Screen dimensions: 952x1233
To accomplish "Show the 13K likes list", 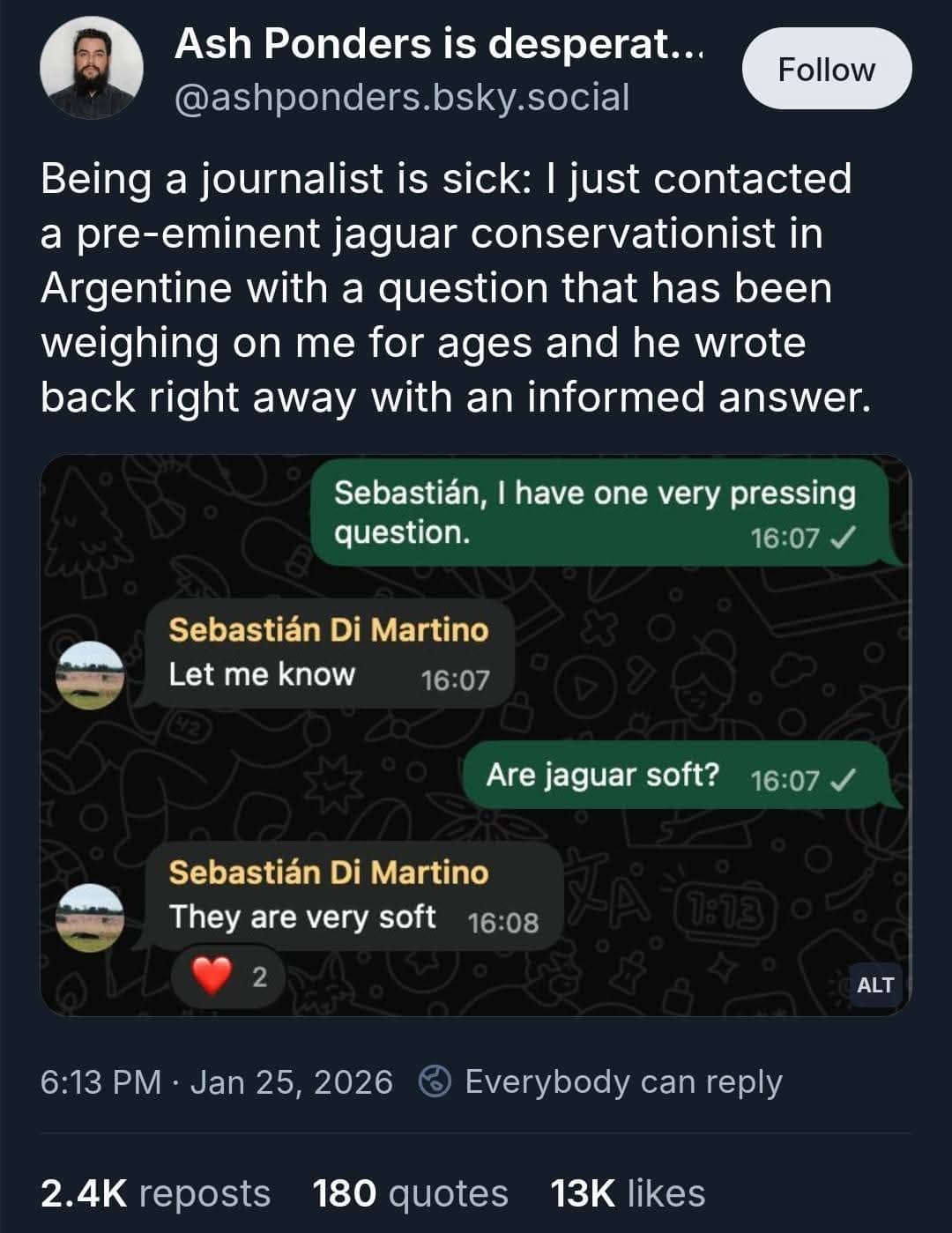I will click(x=626, y=1192).
